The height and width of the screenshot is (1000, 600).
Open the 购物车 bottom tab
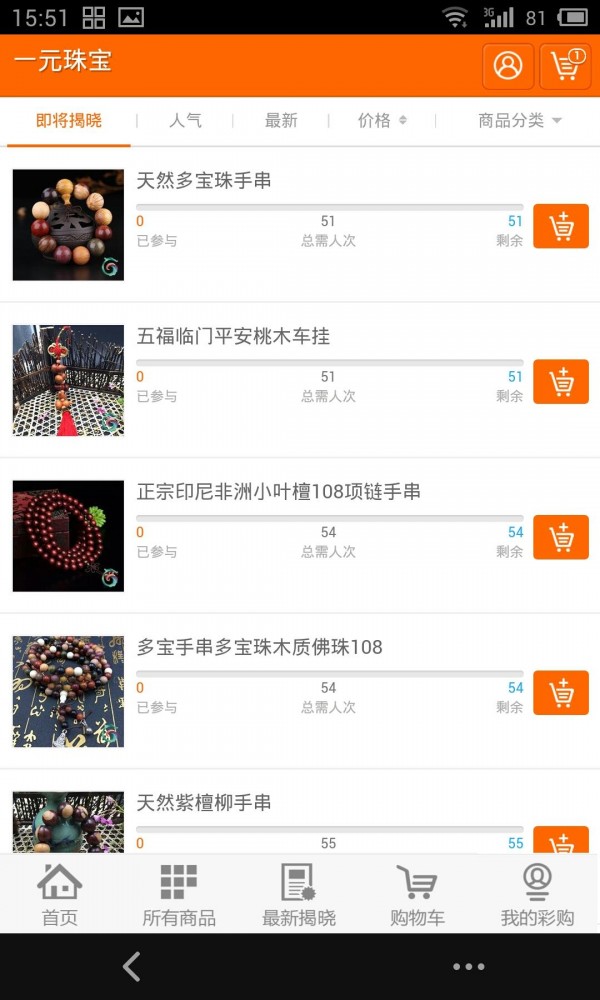[416, 895]
